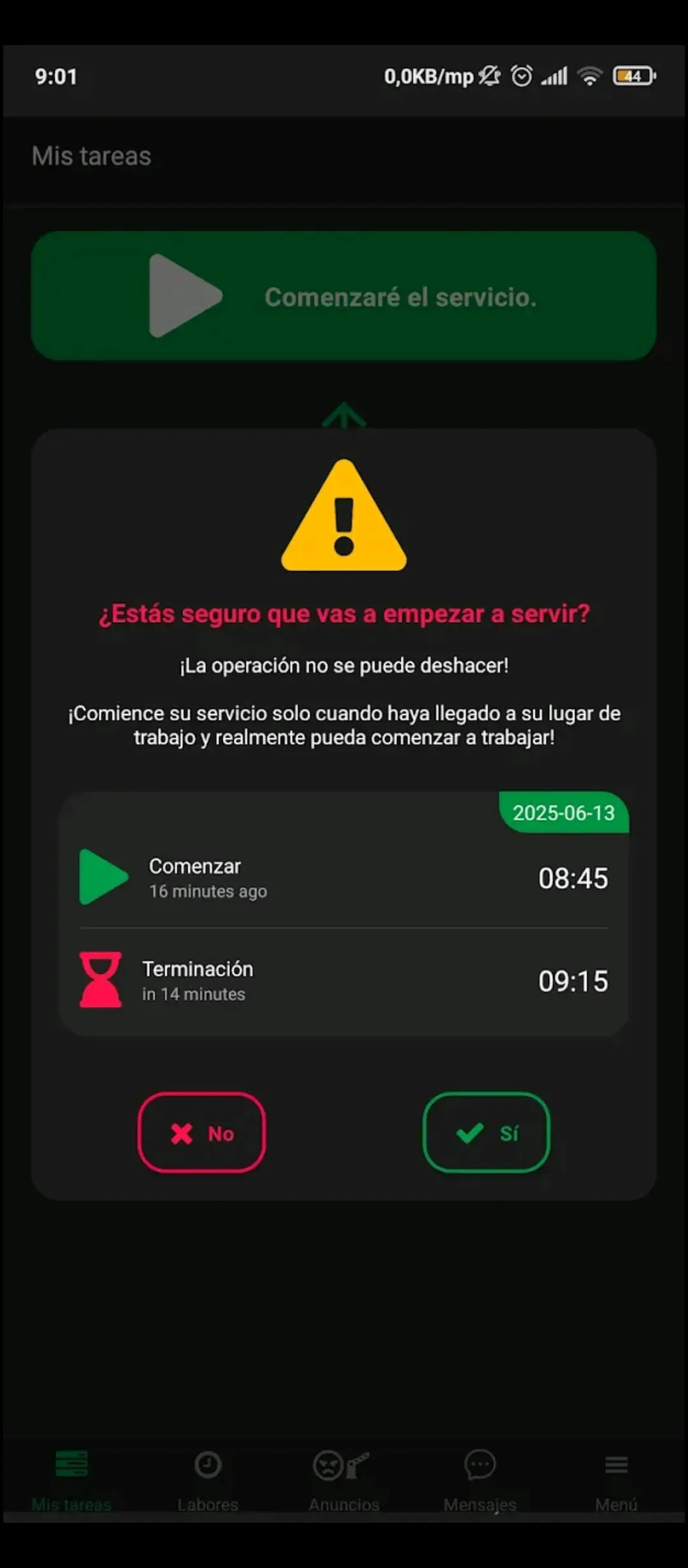Decline by tapping the No button
Viewport: 688px width, 1568px height.
201,1133
